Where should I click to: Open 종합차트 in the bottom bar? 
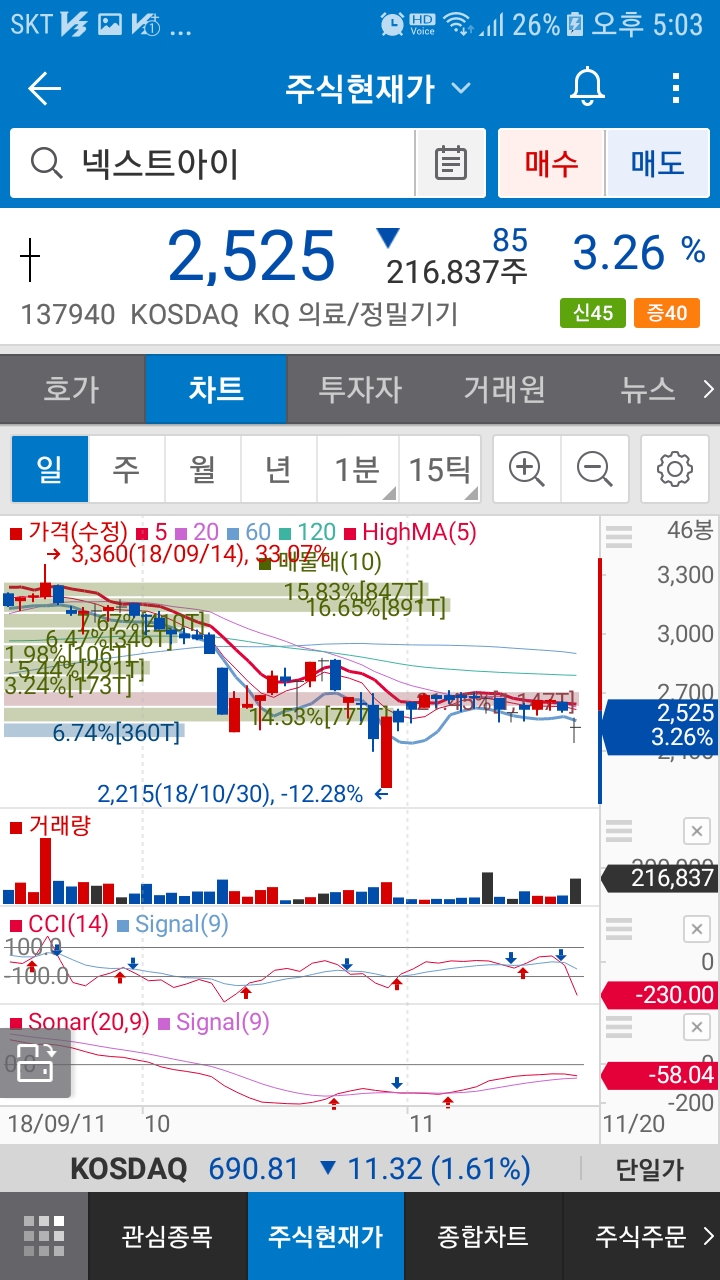[482, 1237]
